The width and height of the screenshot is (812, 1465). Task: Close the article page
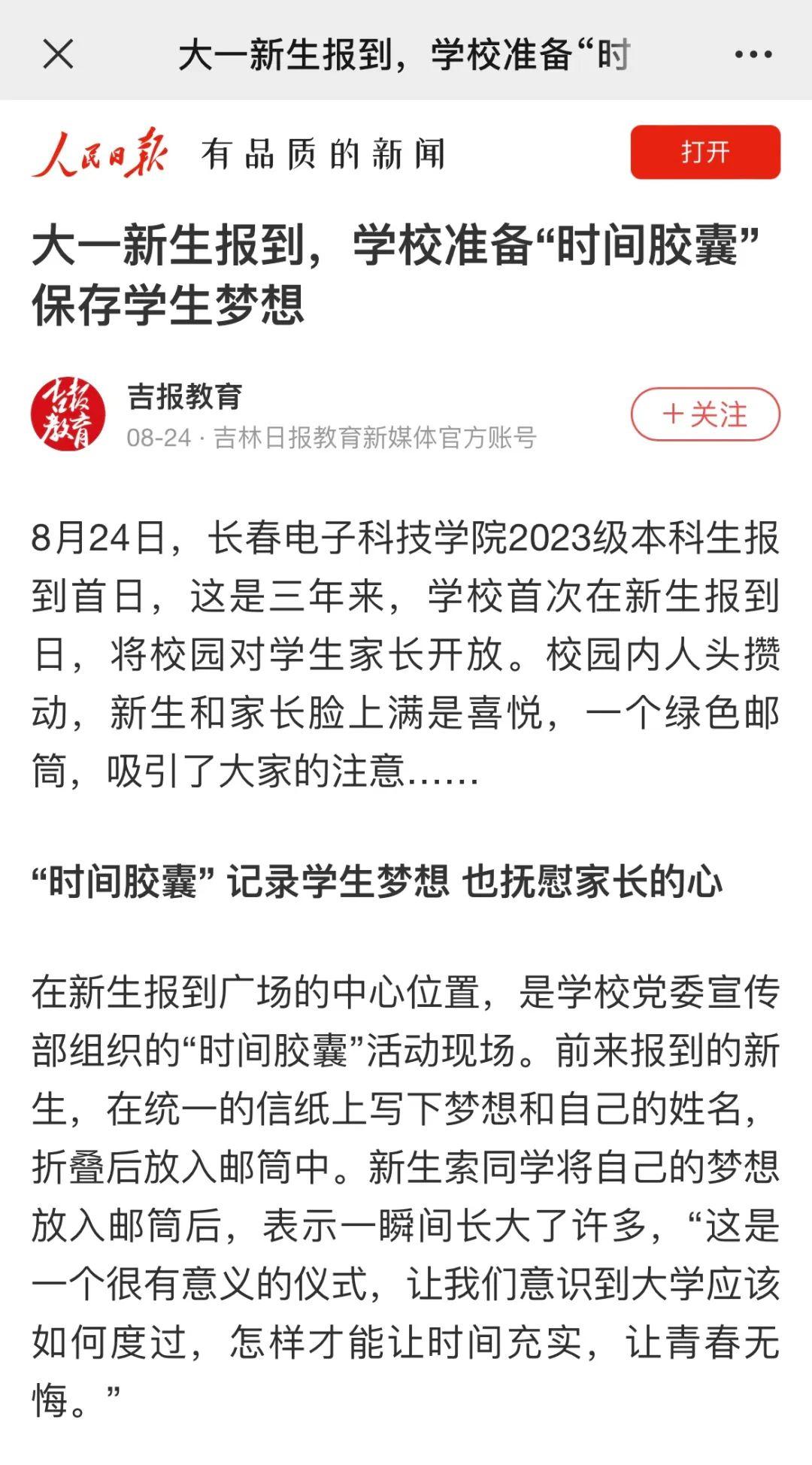[58, 54]
